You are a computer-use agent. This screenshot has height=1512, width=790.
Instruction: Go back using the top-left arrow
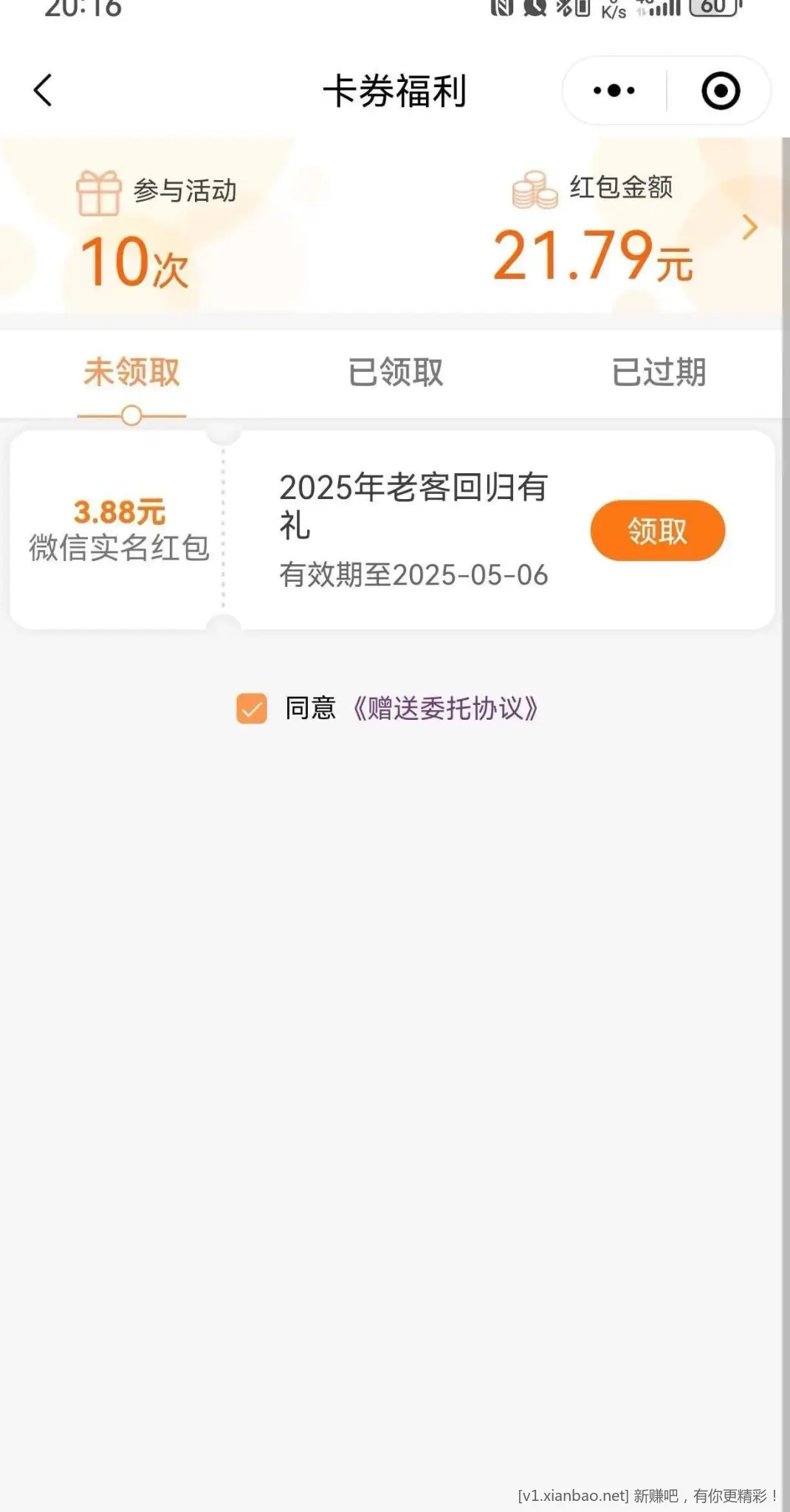[43, 91]
